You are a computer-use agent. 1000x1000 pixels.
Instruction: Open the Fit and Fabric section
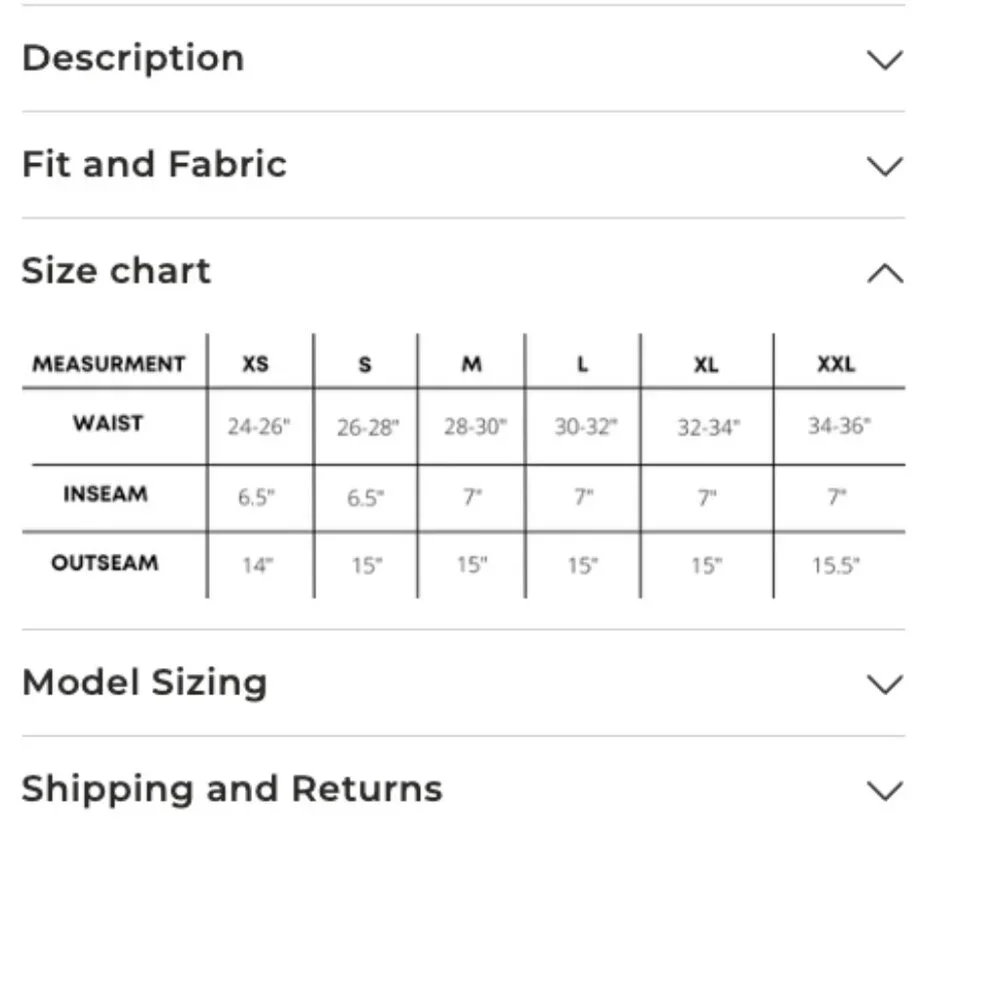point(884,165)
